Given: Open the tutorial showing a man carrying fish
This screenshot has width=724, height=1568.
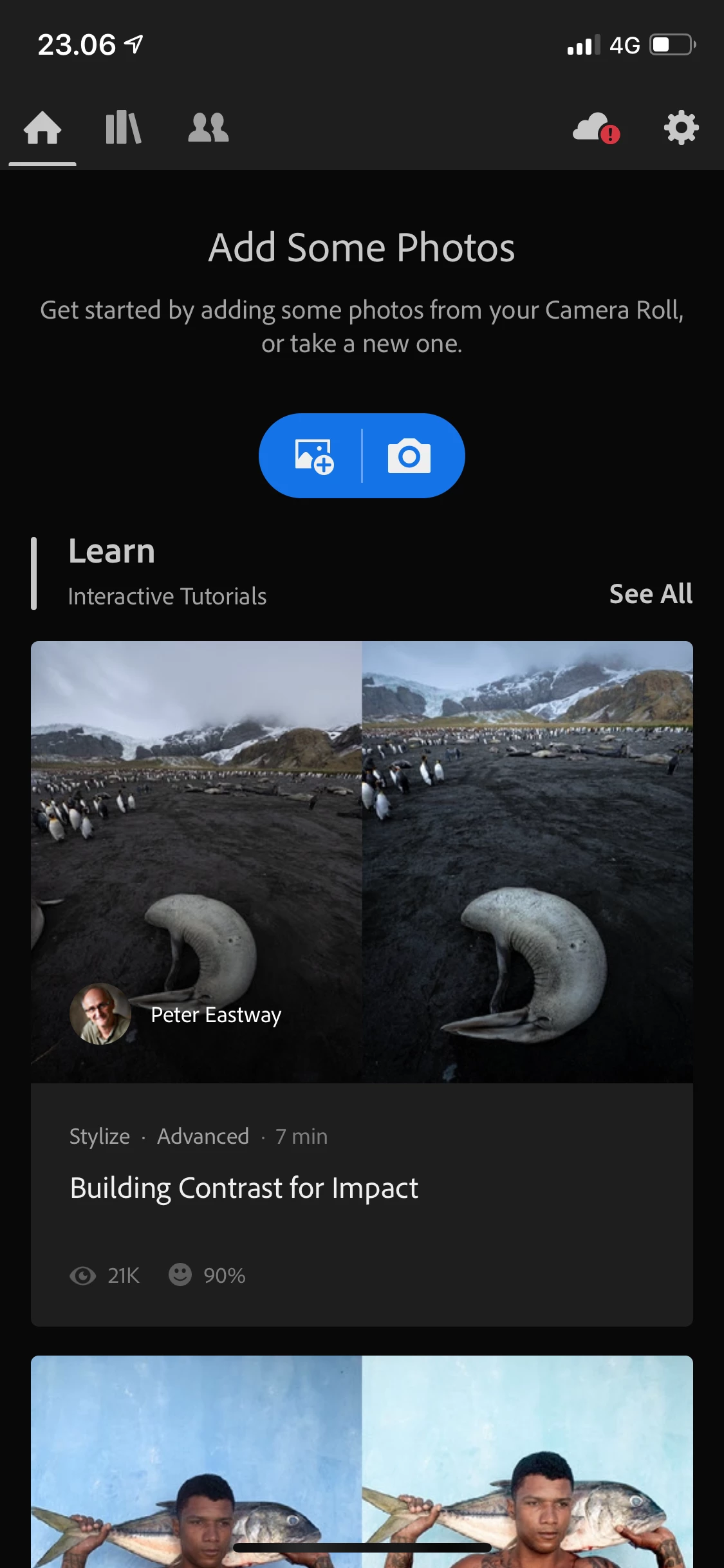Looking at the screenshot, I should [362, 1461].
